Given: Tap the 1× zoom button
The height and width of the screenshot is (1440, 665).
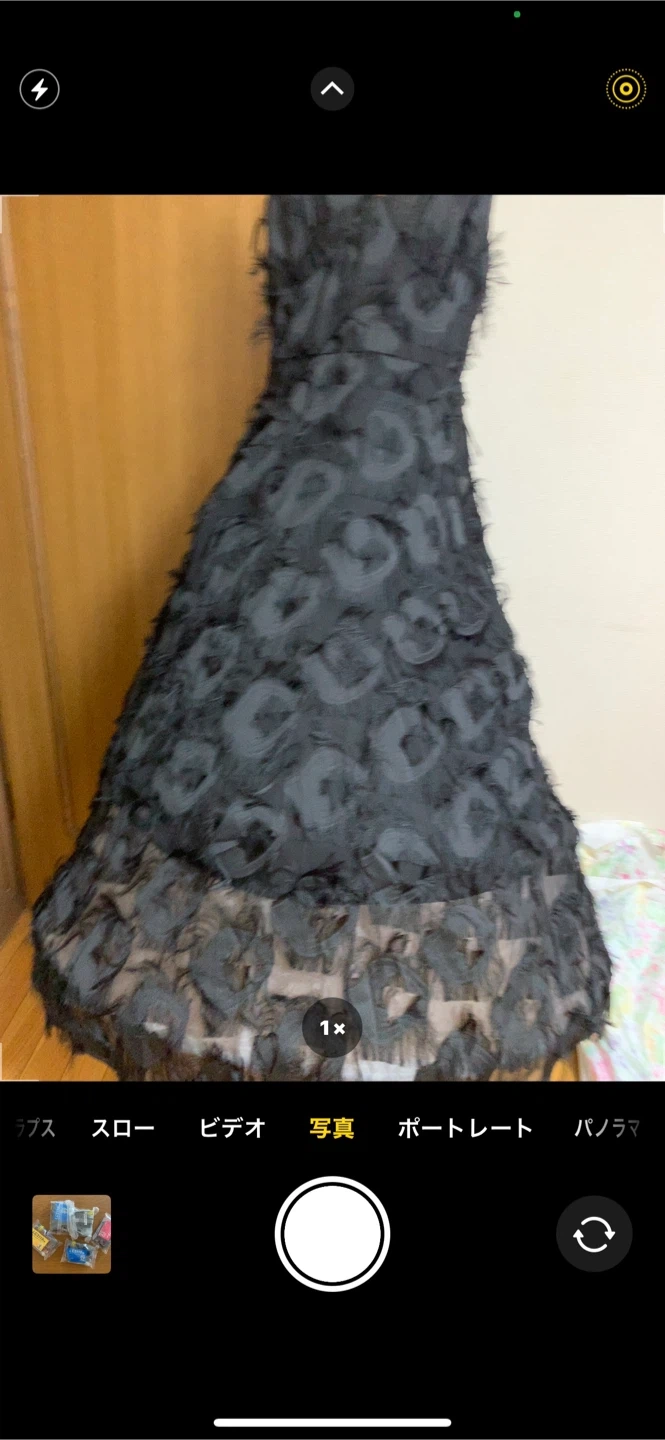Looking at the screenshot, I should (x=332, y=1027).
